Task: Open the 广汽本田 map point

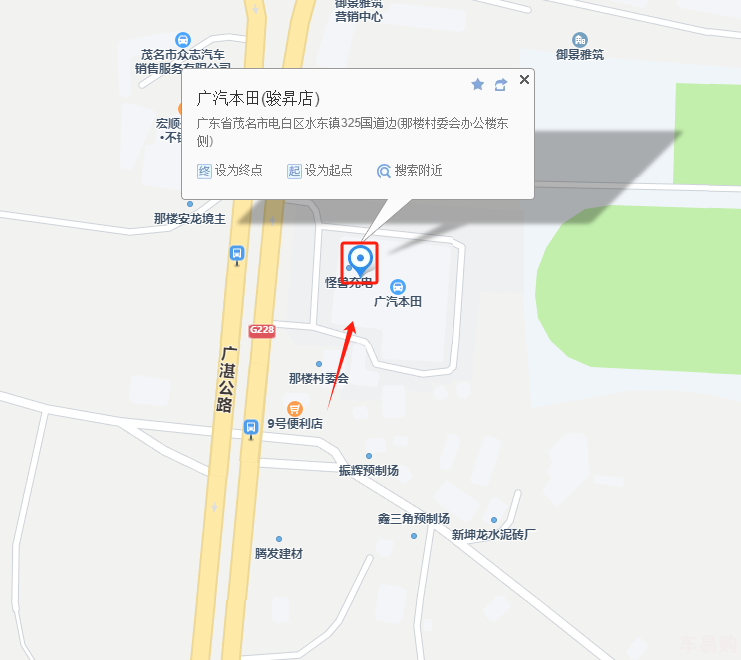Action: point(398,287)
